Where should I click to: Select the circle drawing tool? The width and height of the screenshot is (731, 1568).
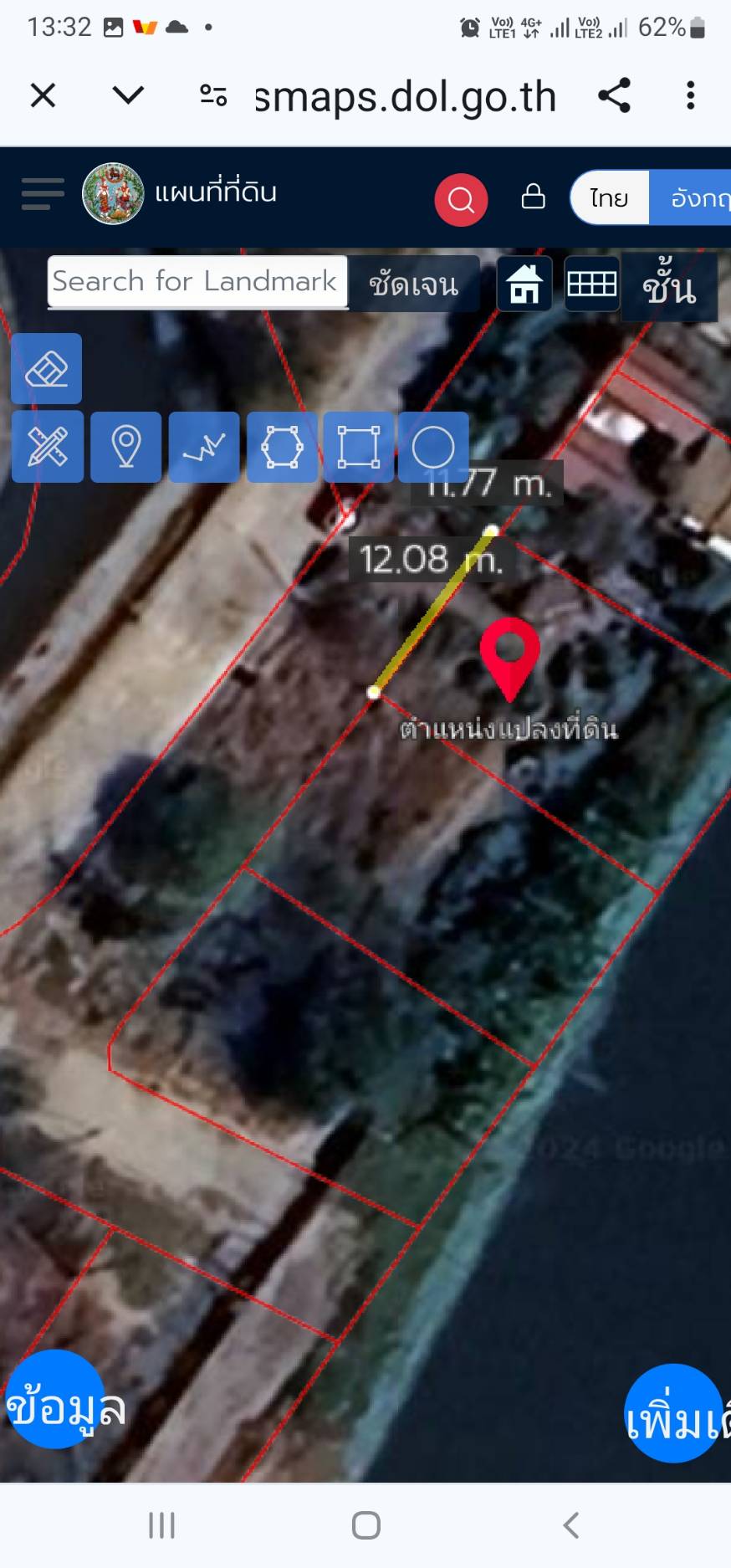point(433,447)
